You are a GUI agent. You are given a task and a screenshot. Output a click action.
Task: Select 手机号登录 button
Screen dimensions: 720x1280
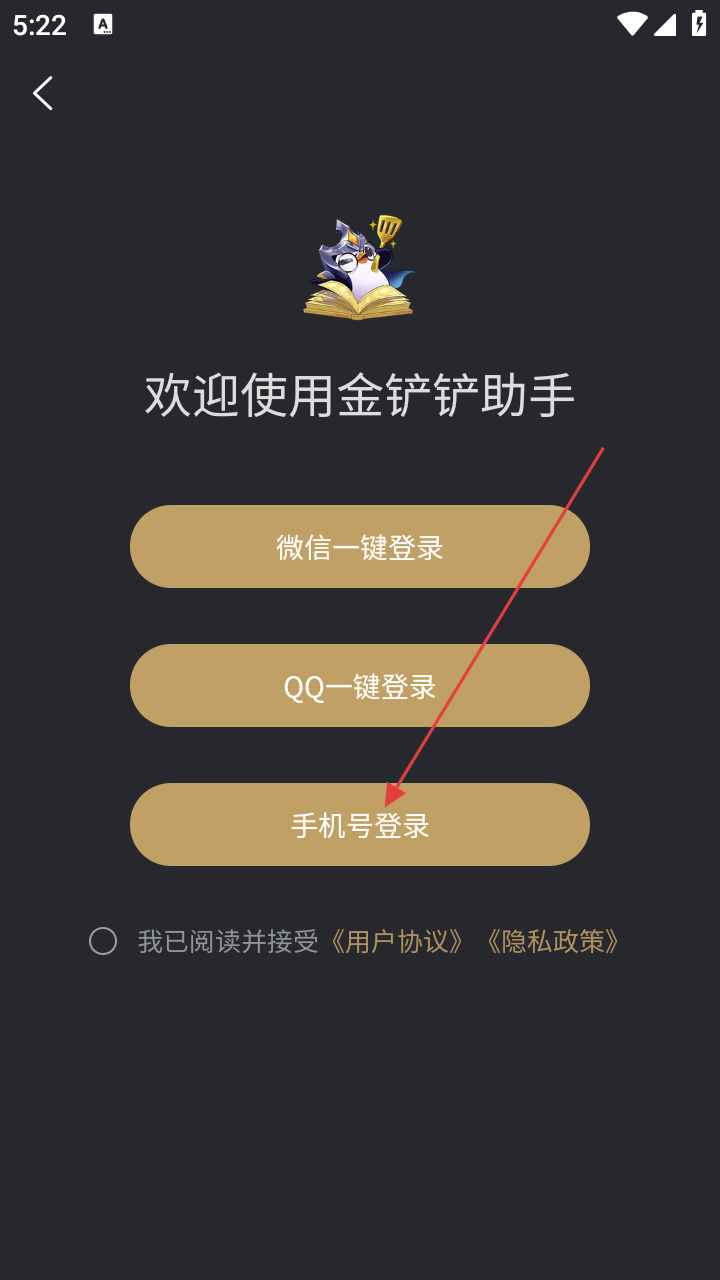coord(360,825)
